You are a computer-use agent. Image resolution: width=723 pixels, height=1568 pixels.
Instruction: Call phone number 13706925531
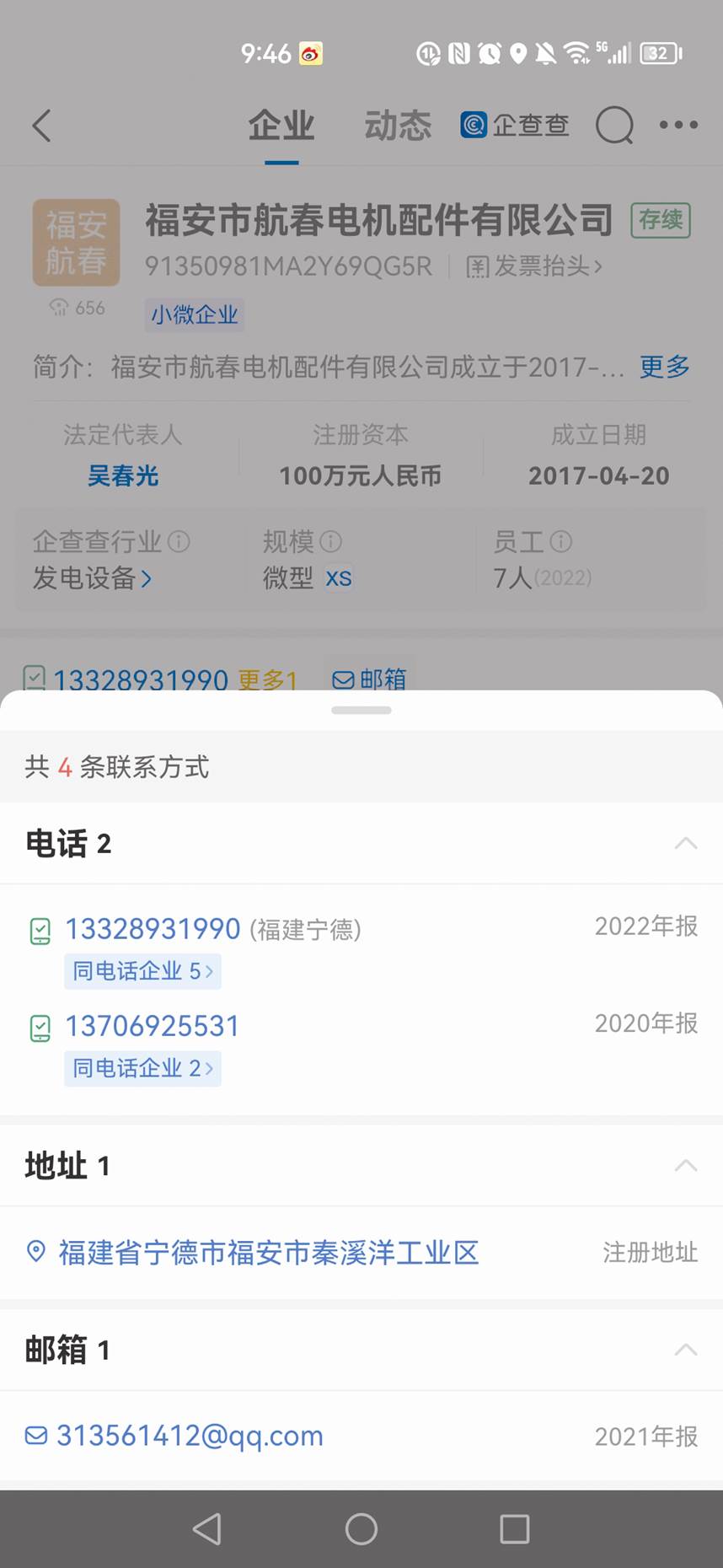[x=152, y=1026]
